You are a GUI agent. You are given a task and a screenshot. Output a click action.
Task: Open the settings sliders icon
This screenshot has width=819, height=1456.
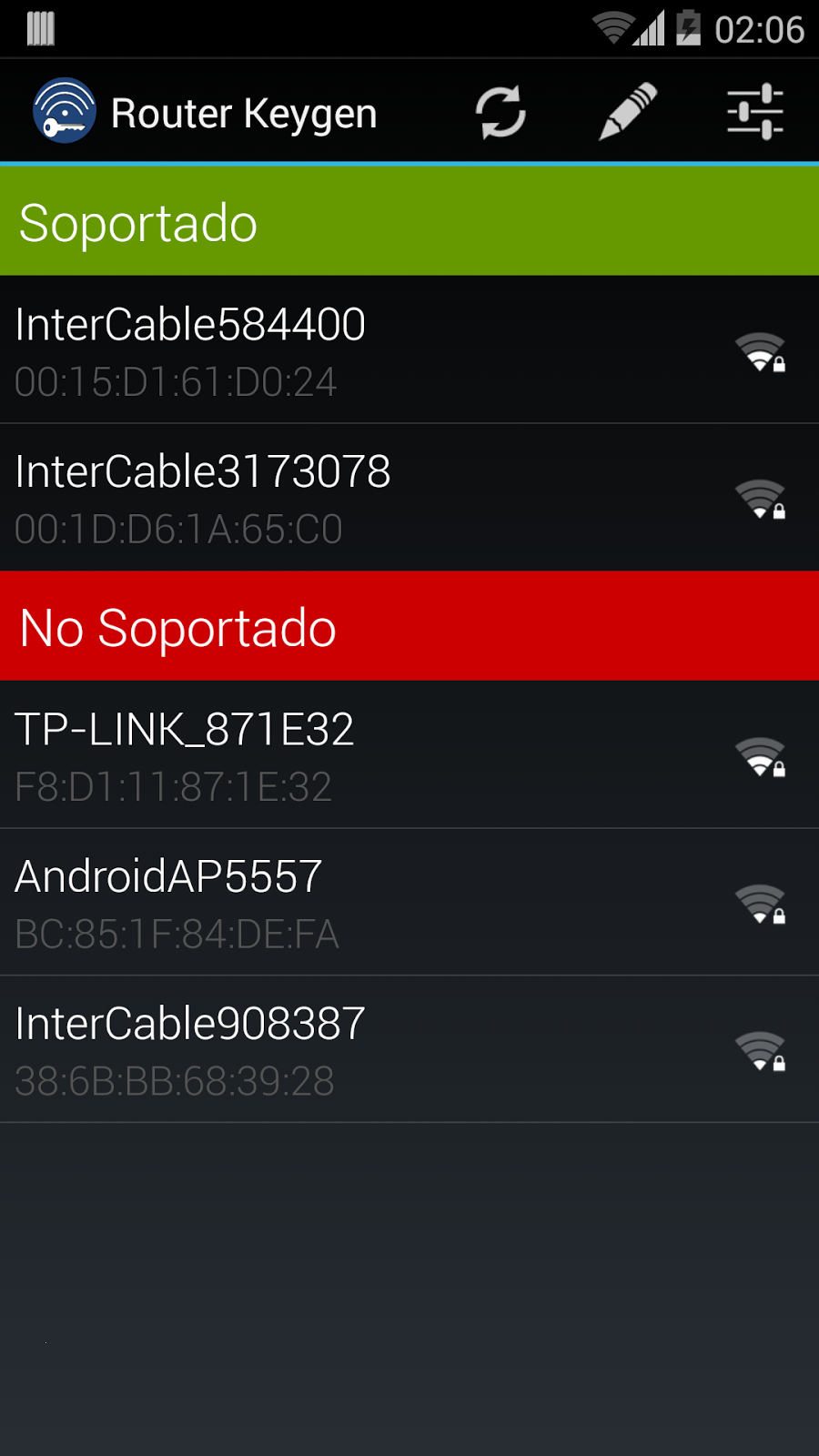pos(755,113)
